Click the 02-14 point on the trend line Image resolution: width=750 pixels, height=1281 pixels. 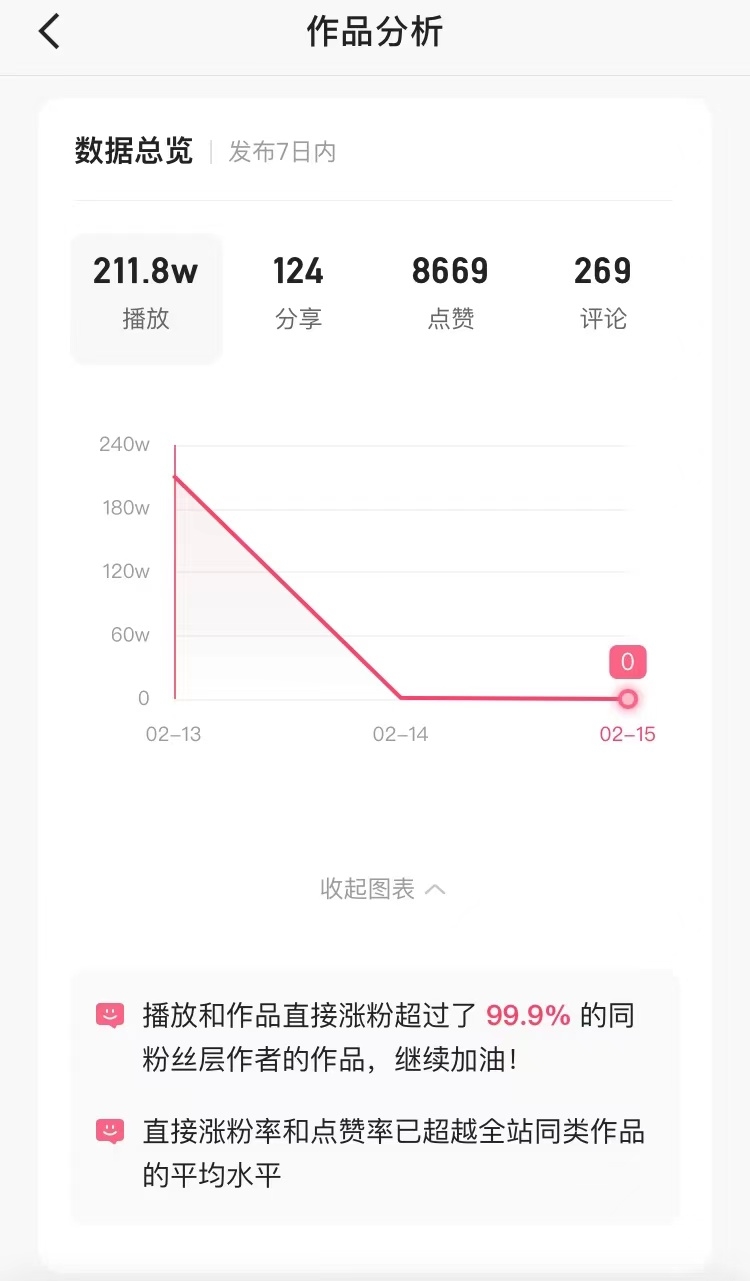tap(401, 697)
